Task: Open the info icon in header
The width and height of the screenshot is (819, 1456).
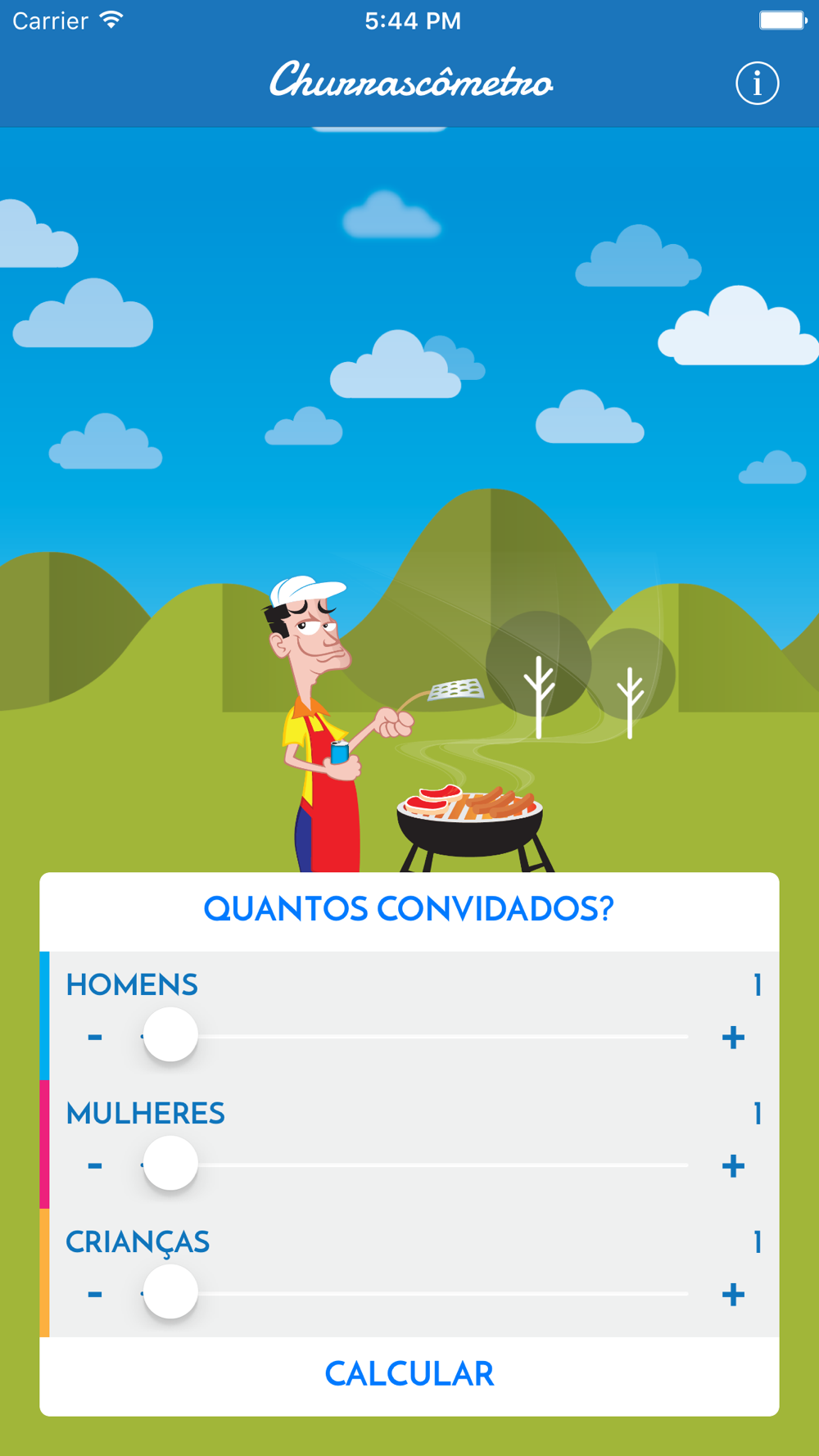Action: (757, 83)
